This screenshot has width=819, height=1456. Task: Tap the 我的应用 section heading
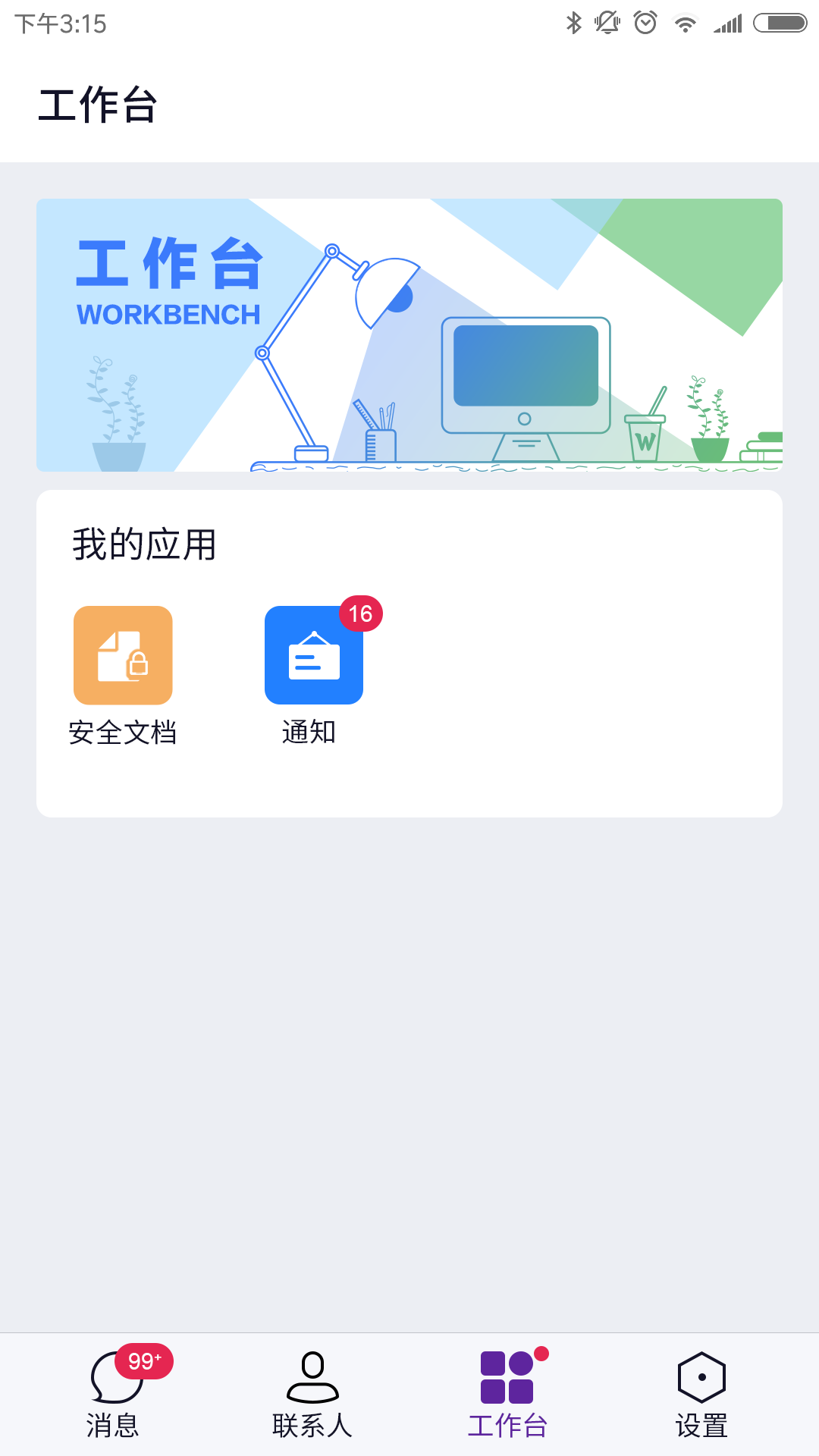click(x=144, y=543)
